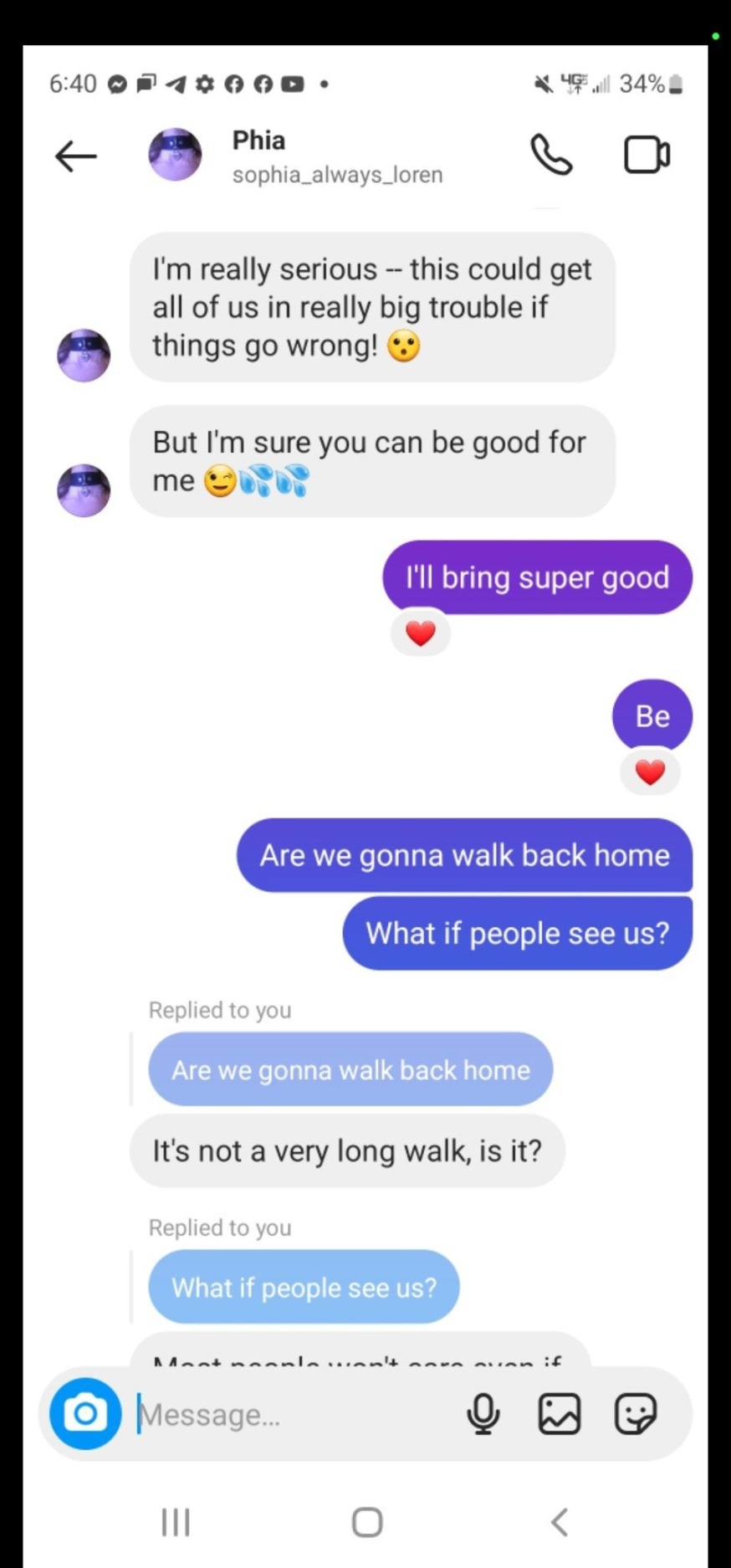Jump to quoted "Are we gonna walk back home" reply
This screenshot has width=731, height=1568.
coord(350,1069)
